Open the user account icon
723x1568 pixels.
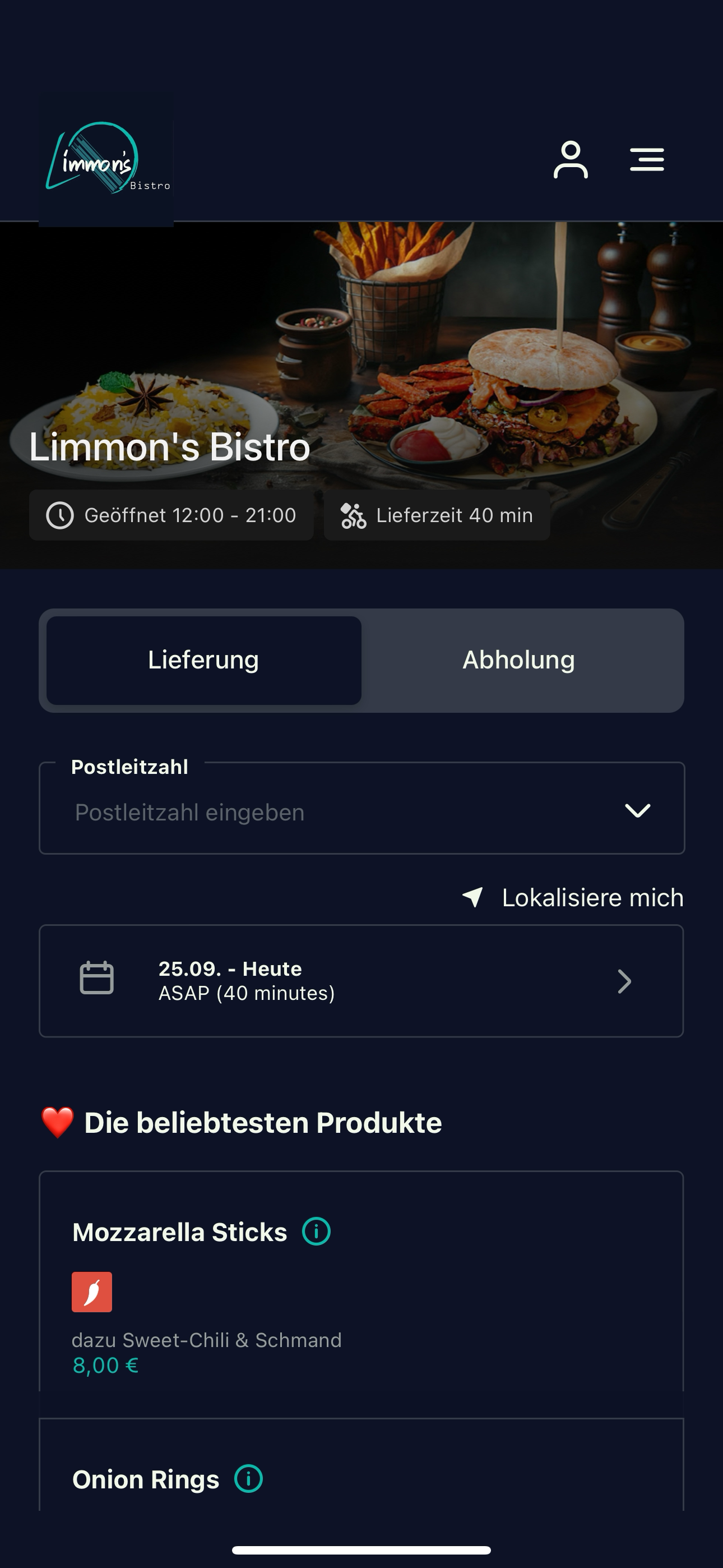(570, 159)
